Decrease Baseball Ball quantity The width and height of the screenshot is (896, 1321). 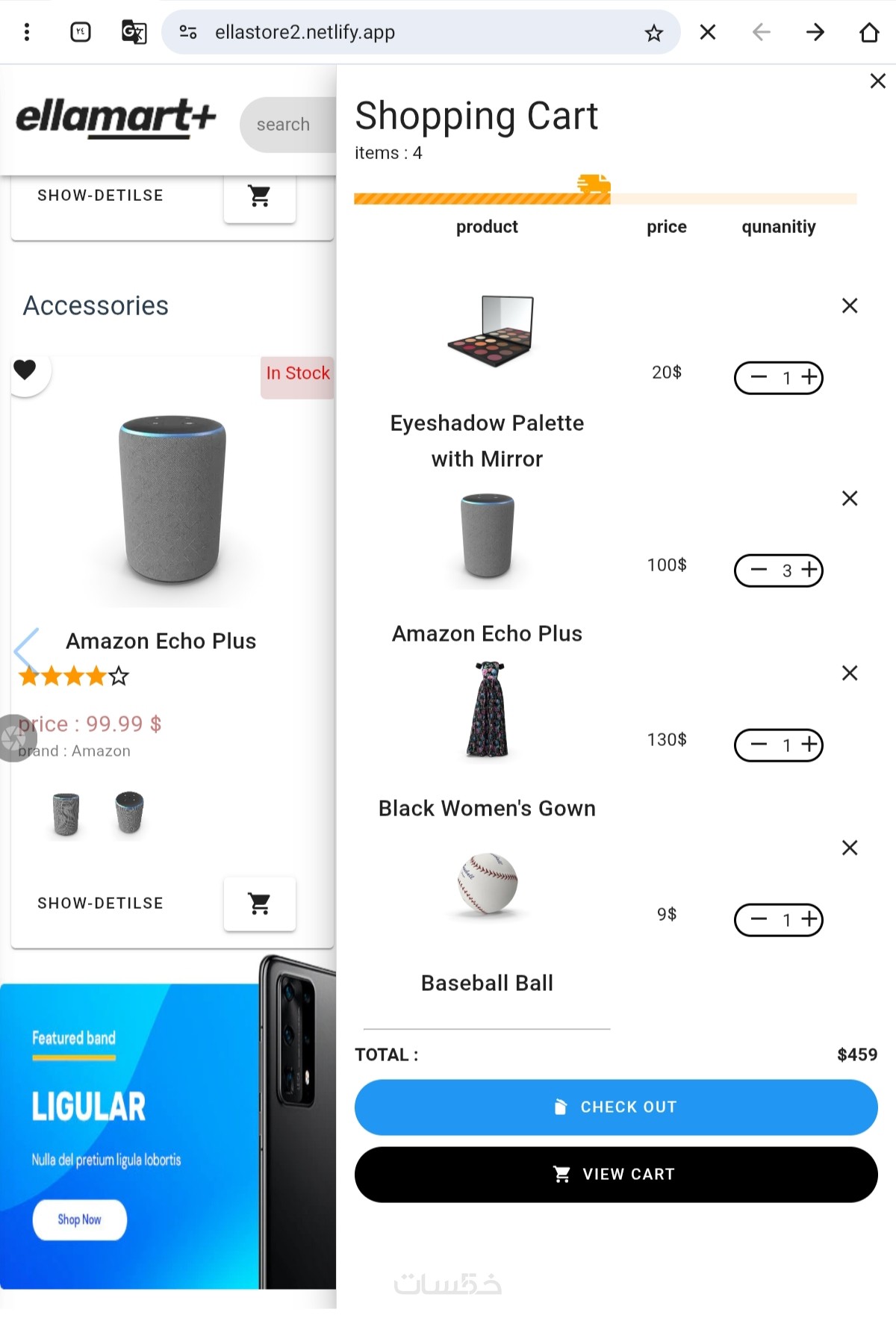coord(759,919)
